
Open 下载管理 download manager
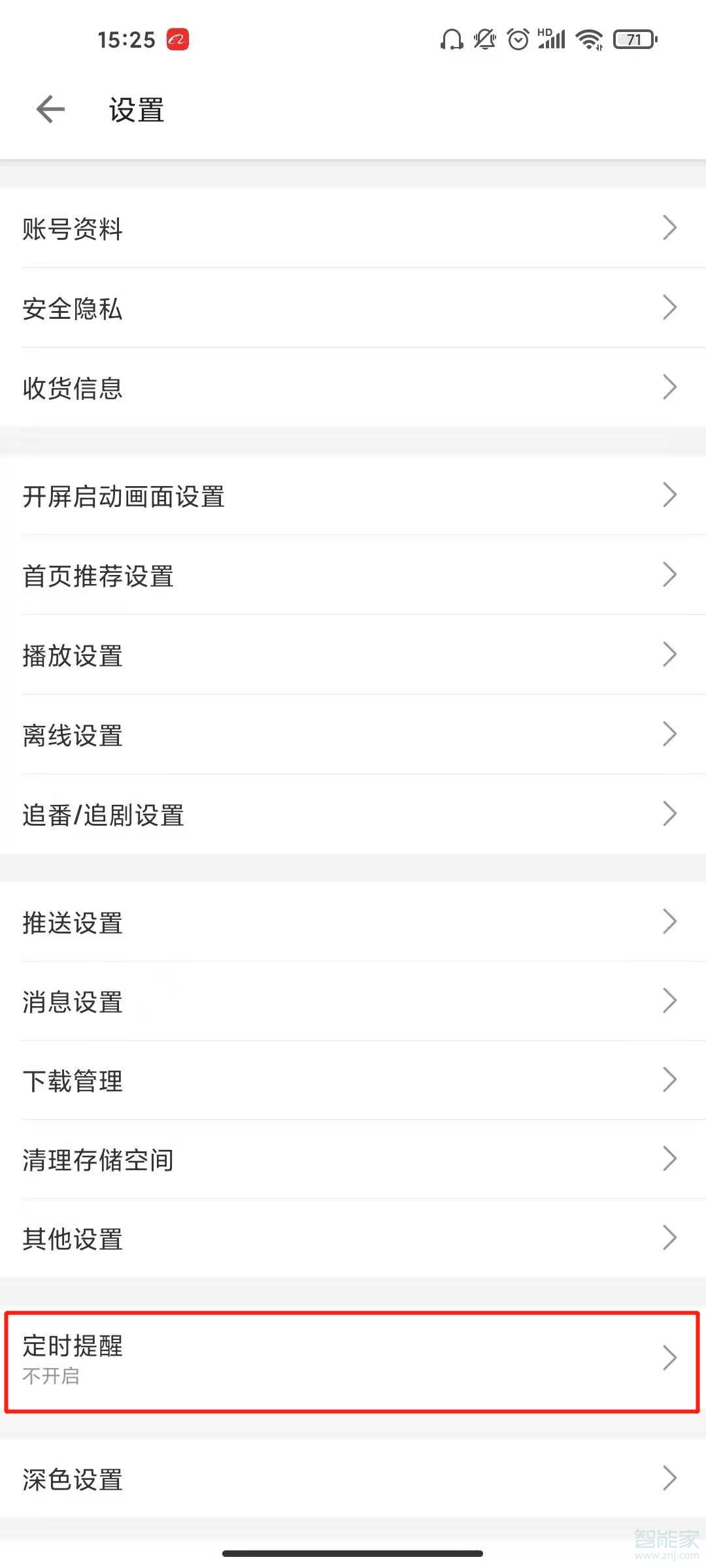[x=353, y=1080]
